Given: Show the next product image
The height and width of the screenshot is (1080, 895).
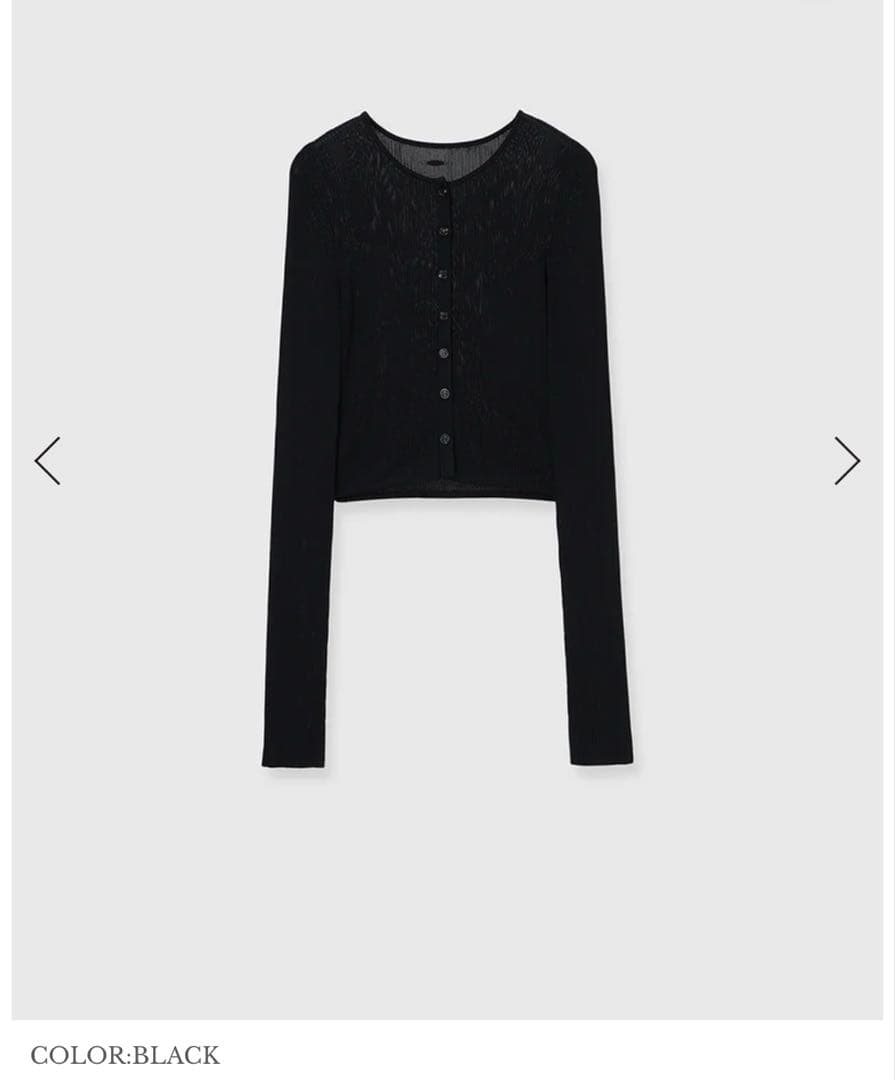Looking at the screenshot, I should (x=847, y=461).
